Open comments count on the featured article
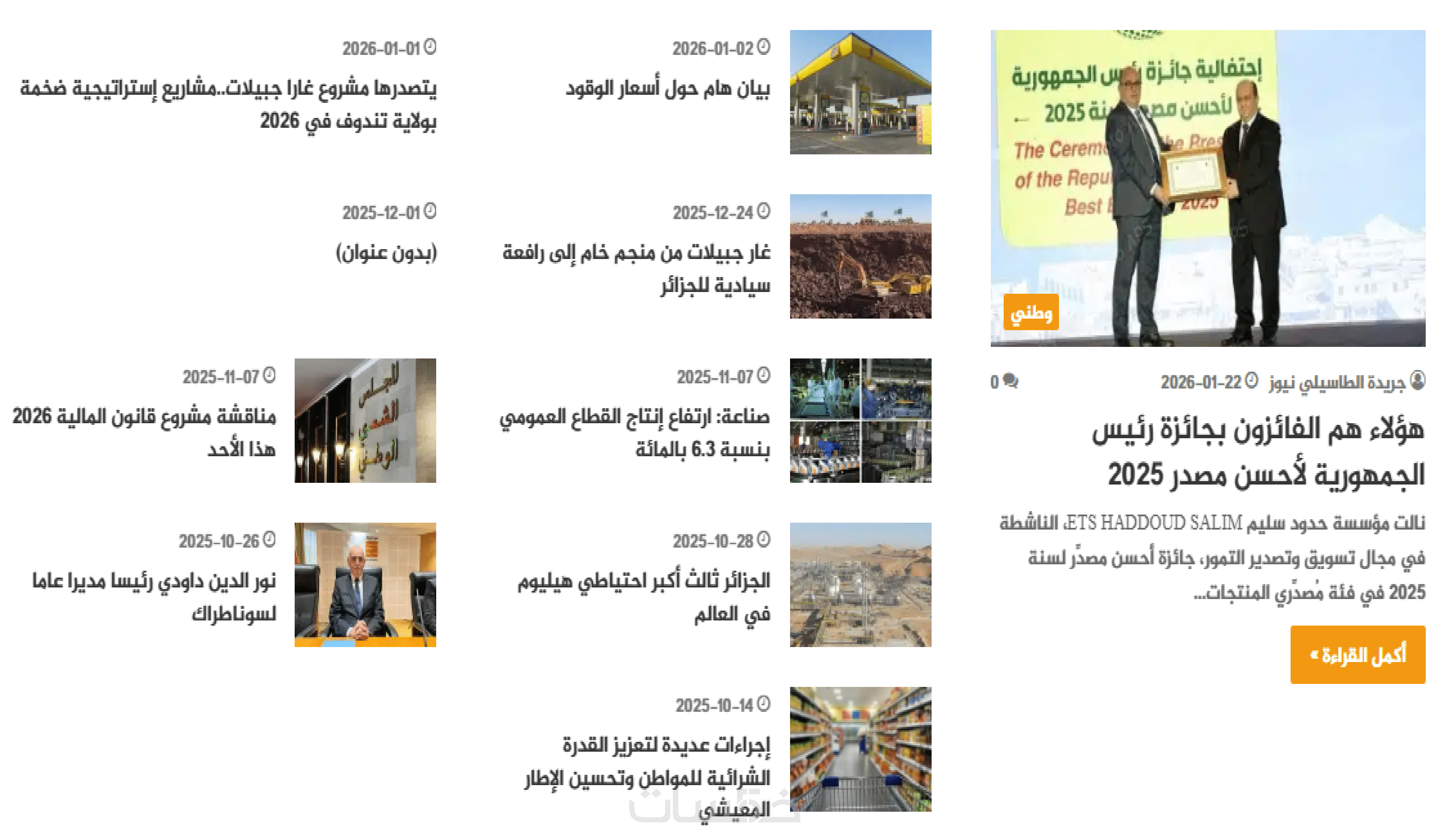Image resolution: width=1430 pixels, height=840 pixels. click(1004, 382)
